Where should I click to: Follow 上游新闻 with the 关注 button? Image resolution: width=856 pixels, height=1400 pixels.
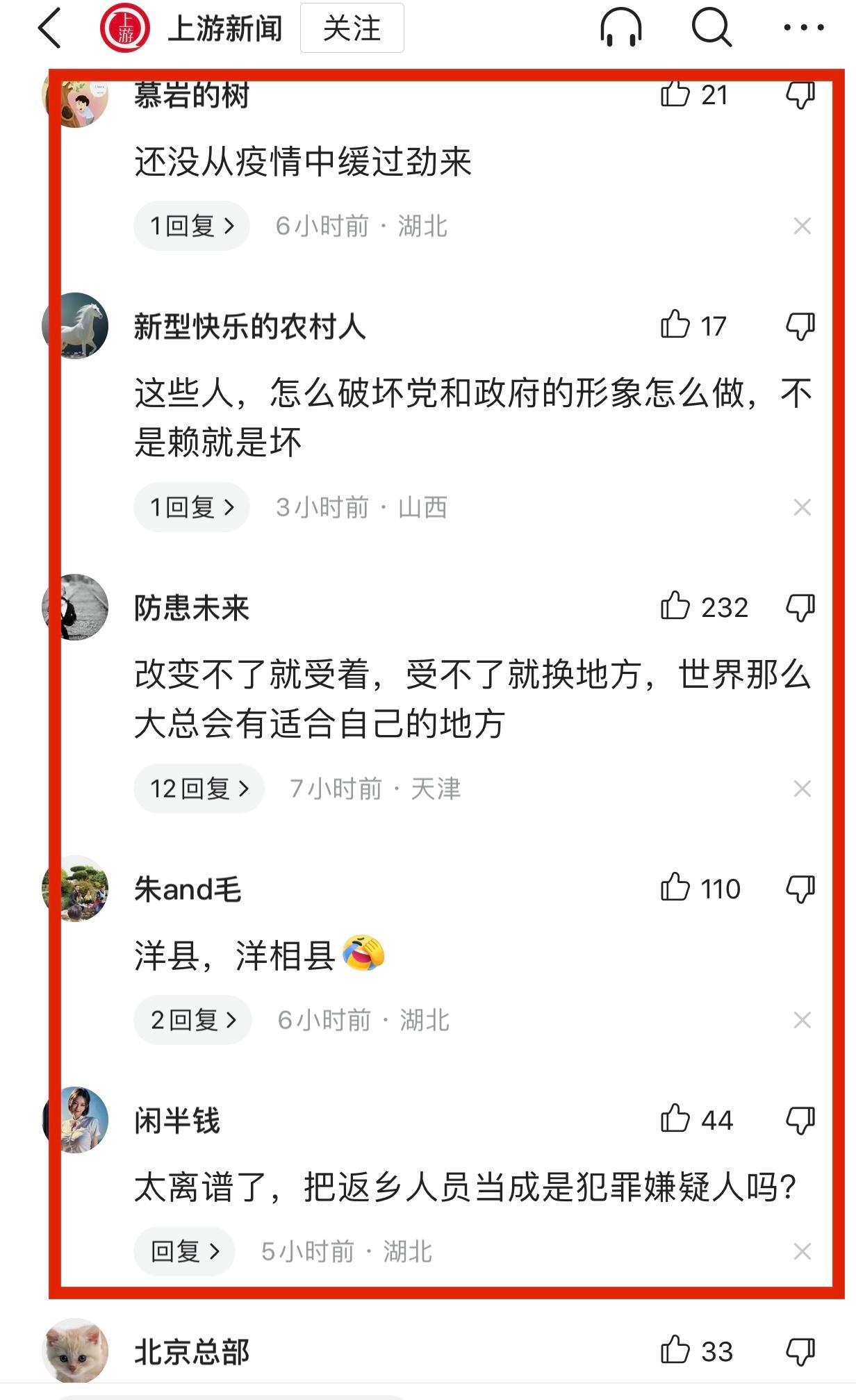coord(352,28)
